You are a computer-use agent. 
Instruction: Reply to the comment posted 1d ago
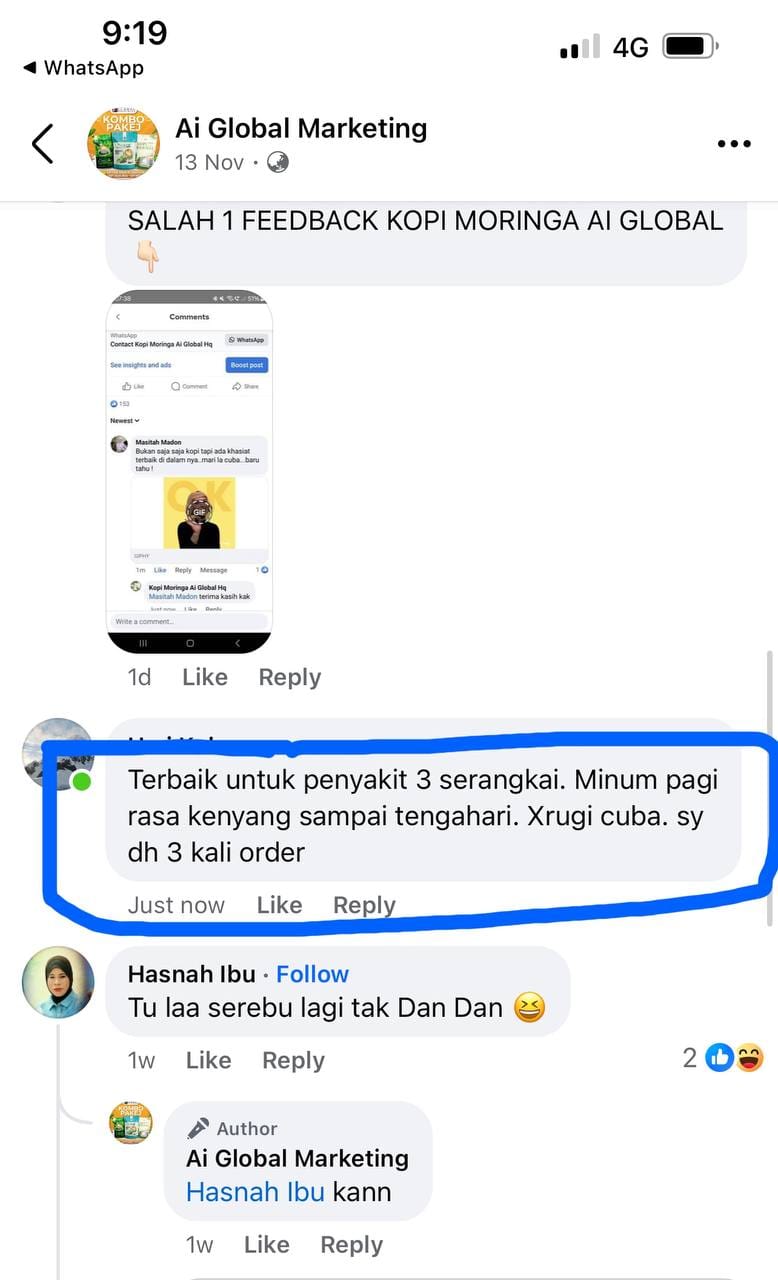pyautogui.click(x=289, y=677)
